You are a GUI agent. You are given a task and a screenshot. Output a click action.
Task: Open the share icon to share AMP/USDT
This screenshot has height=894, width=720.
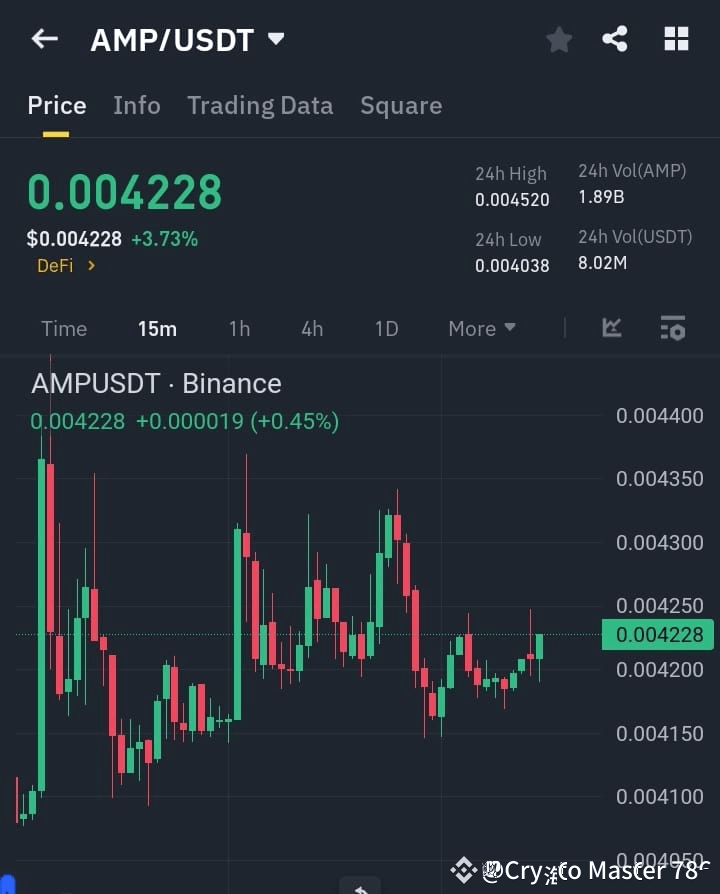616,39
